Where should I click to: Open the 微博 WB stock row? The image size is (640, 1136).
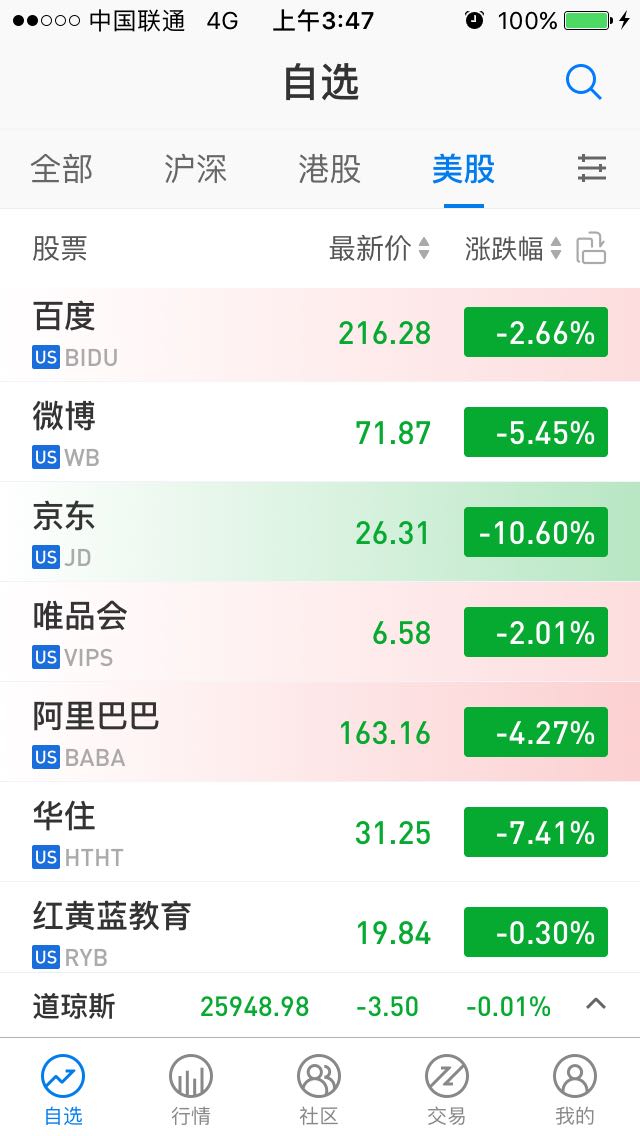click(320, 433)
